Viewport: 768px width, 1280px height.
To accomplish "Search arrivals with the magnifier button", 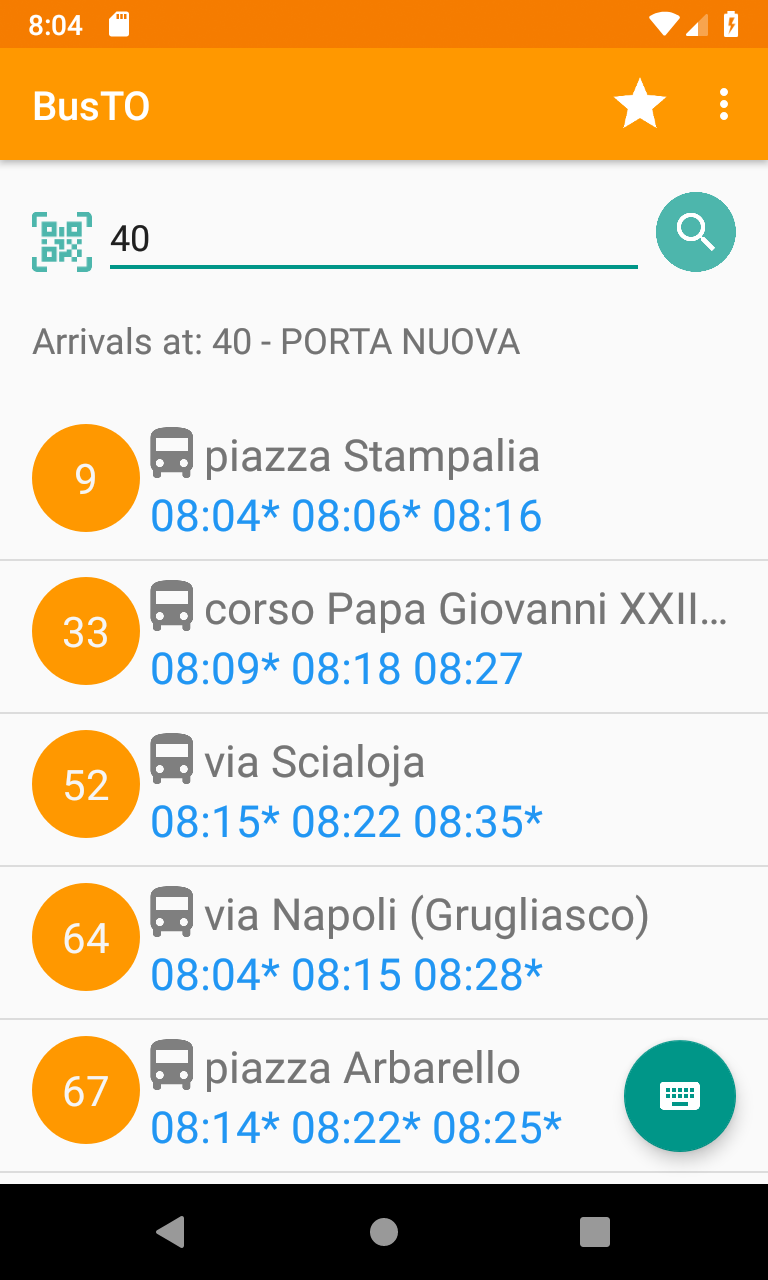I will (695, 232).
